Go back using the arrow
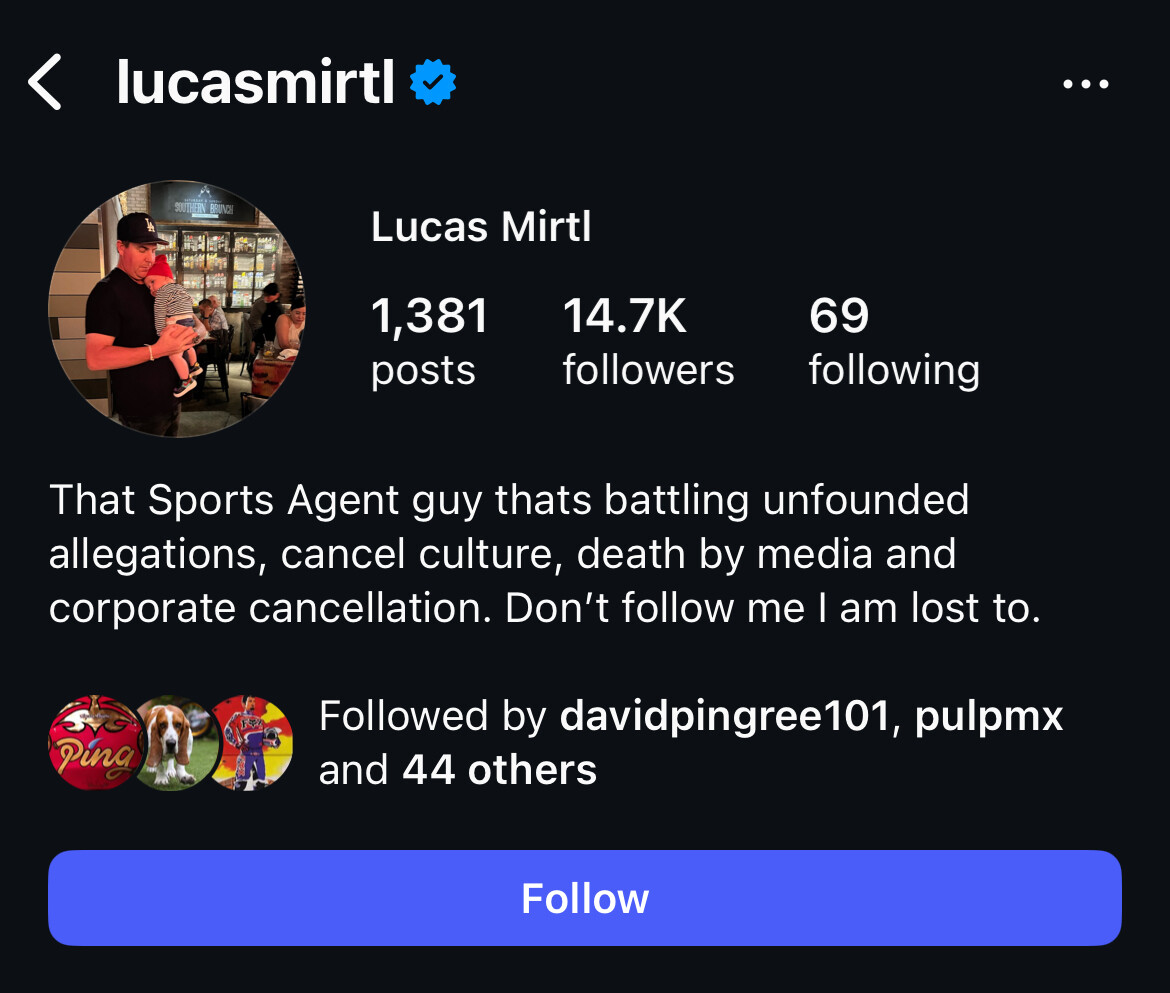Image resolution: width=1170 pixels, height=993 pixels. [x=45, y=83]
